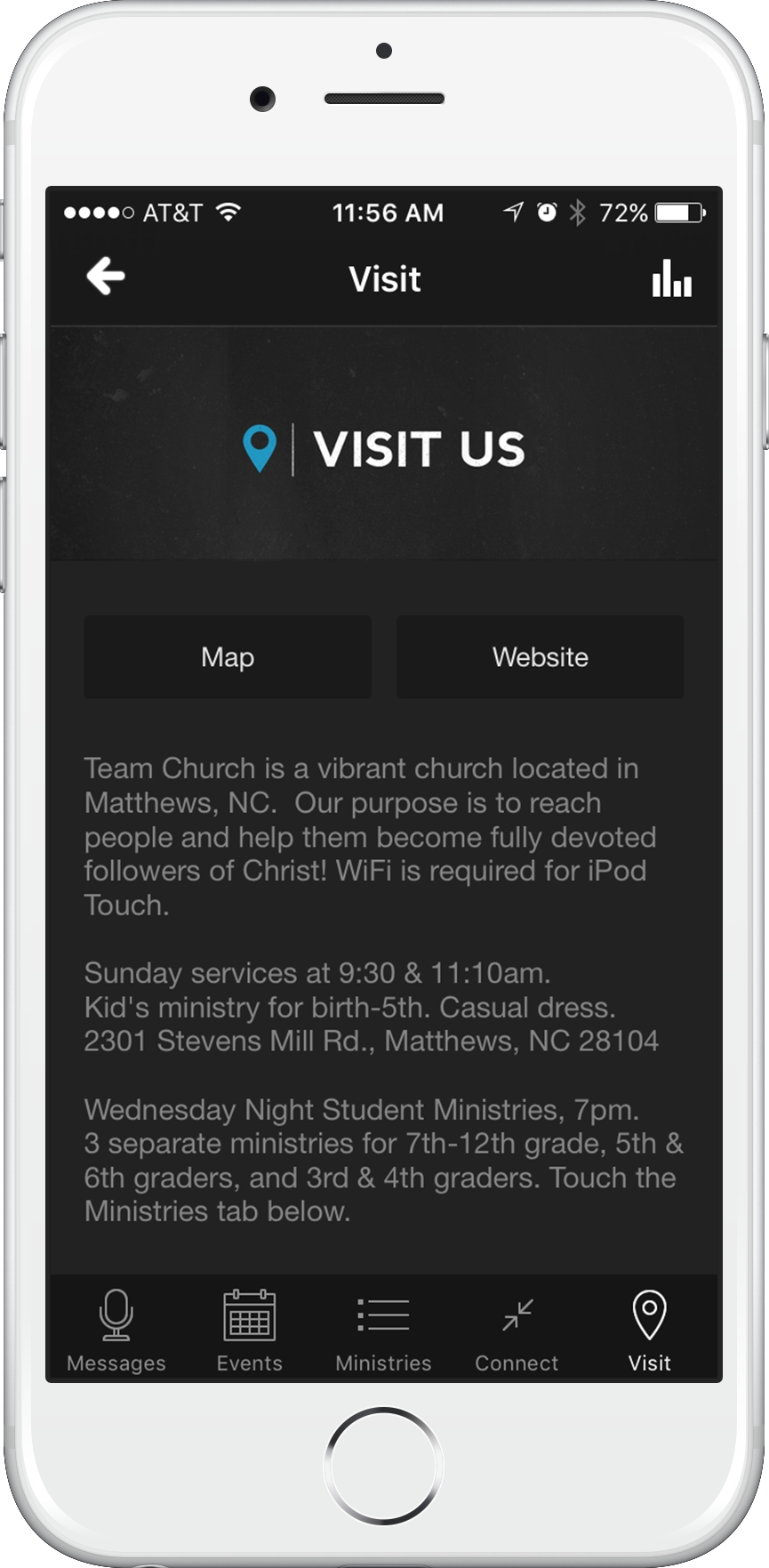769x1568 pixels.
Task: Open the bar chart icon in header
Action: 671,278
